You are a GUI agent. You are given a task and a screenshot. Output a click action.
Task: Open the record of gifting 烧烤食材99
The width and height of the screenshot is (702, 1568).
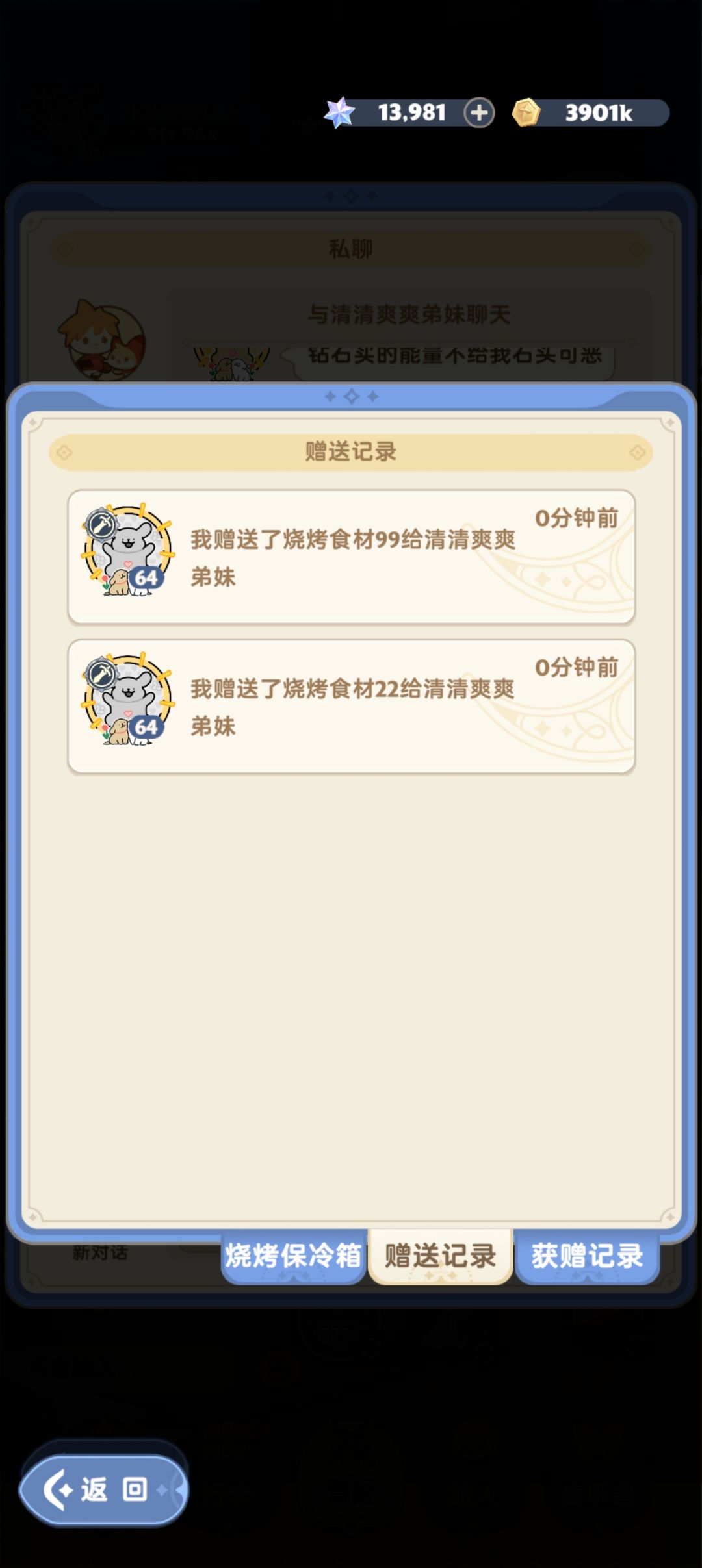point(352,558)
